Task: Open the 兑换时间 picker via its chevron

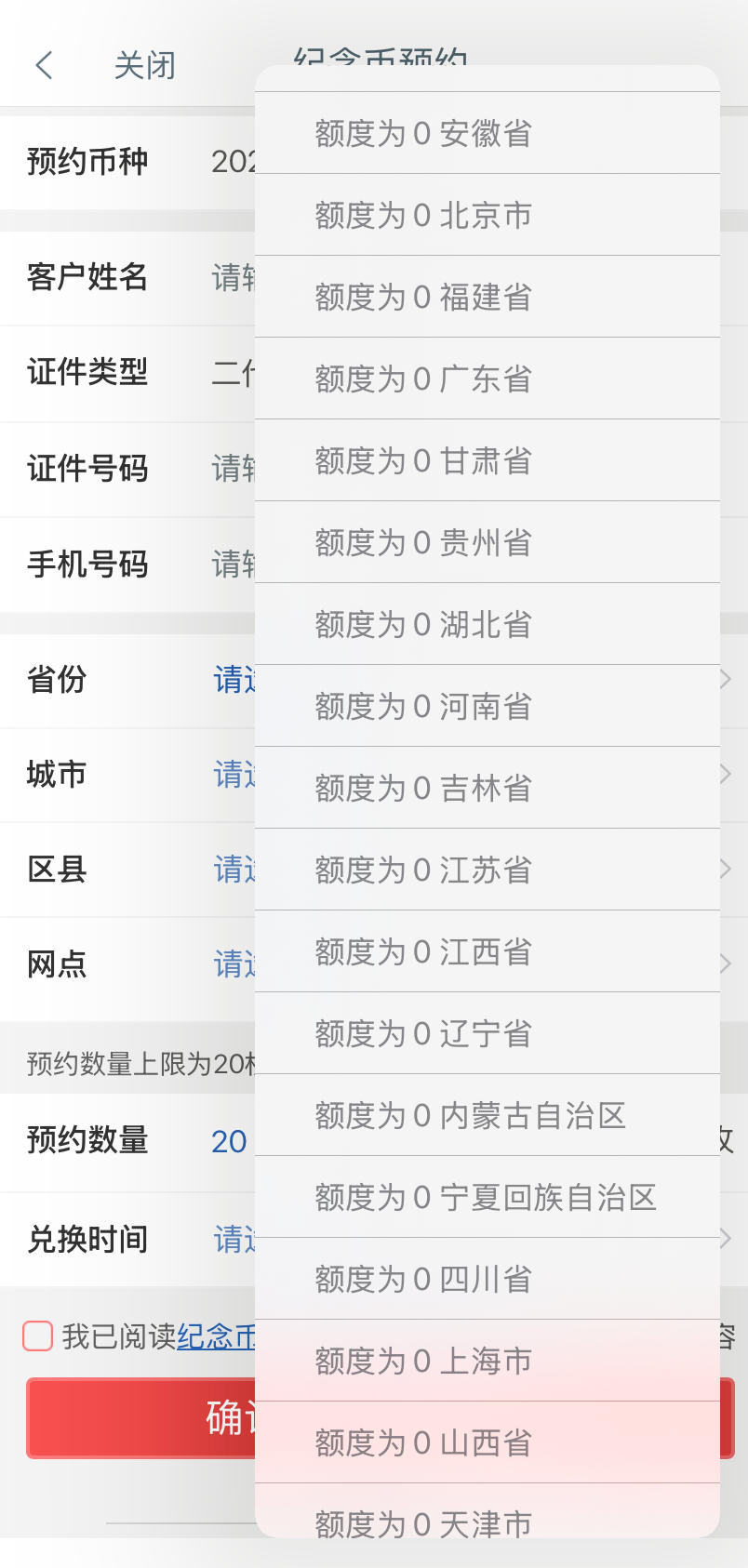Action: (725, 1239)
